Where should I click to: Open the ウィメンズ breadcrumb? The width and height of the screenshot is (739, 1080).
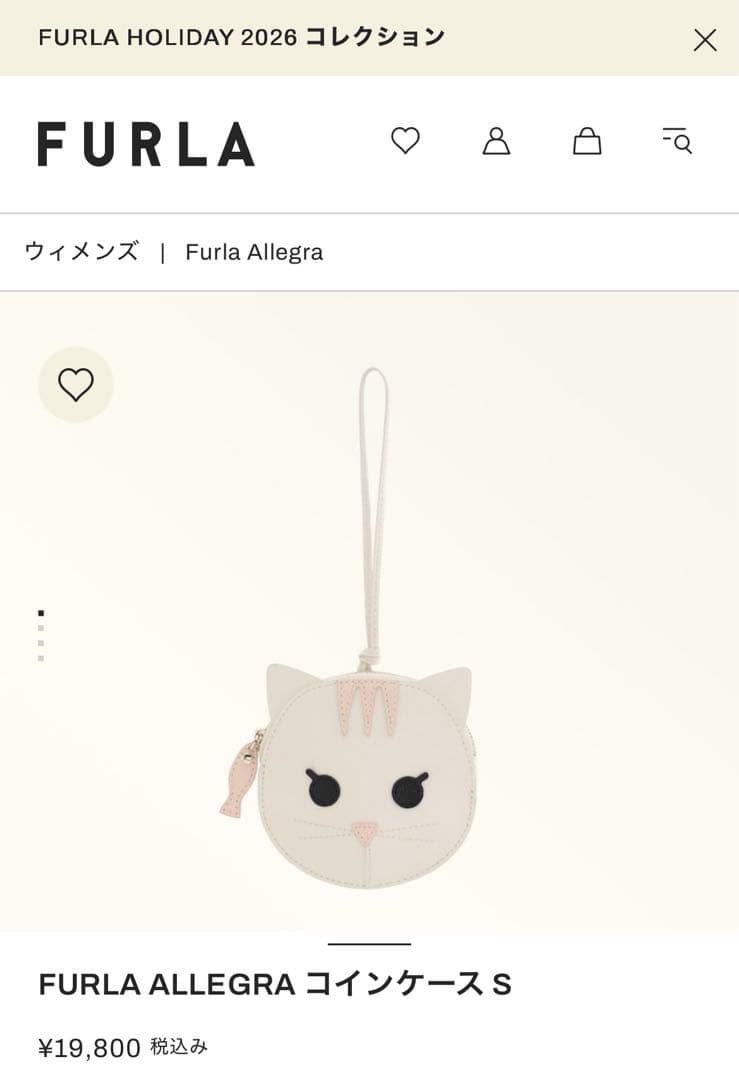(x=81, y=252)
